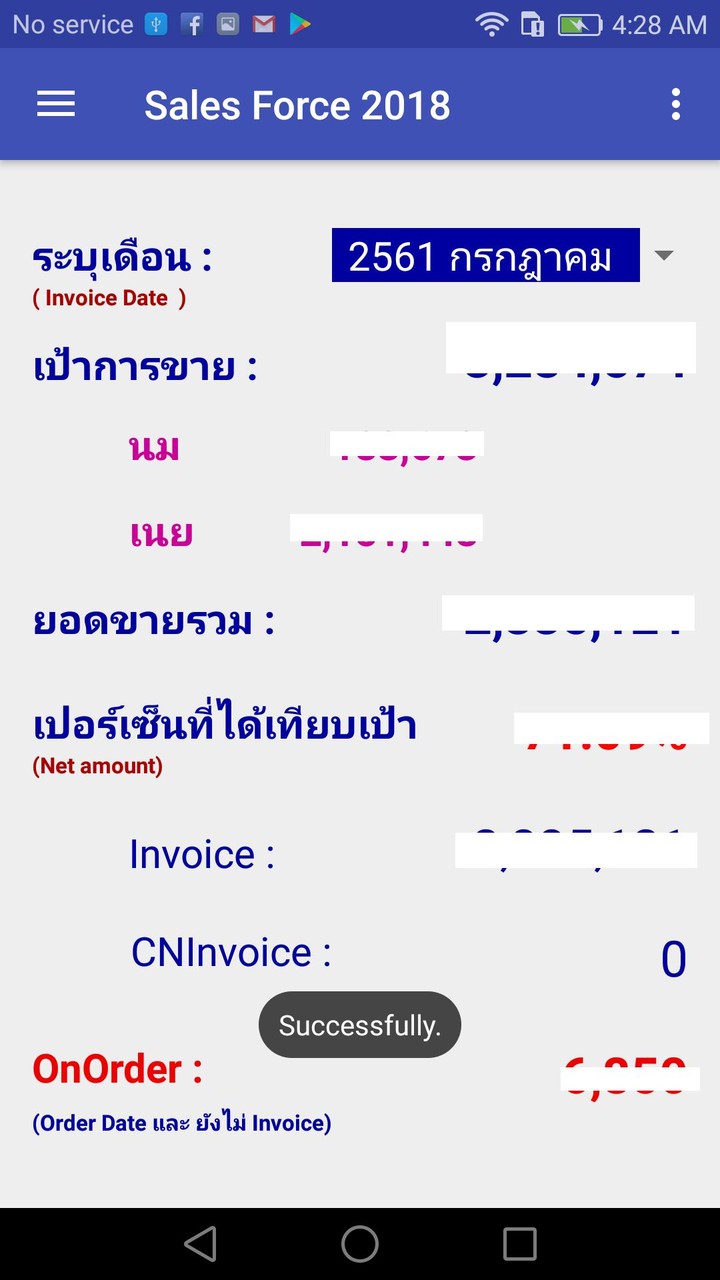Tap the screenshot notification icon in status bar
This screenshot has width=720, height=1280.
click(227, 23)
